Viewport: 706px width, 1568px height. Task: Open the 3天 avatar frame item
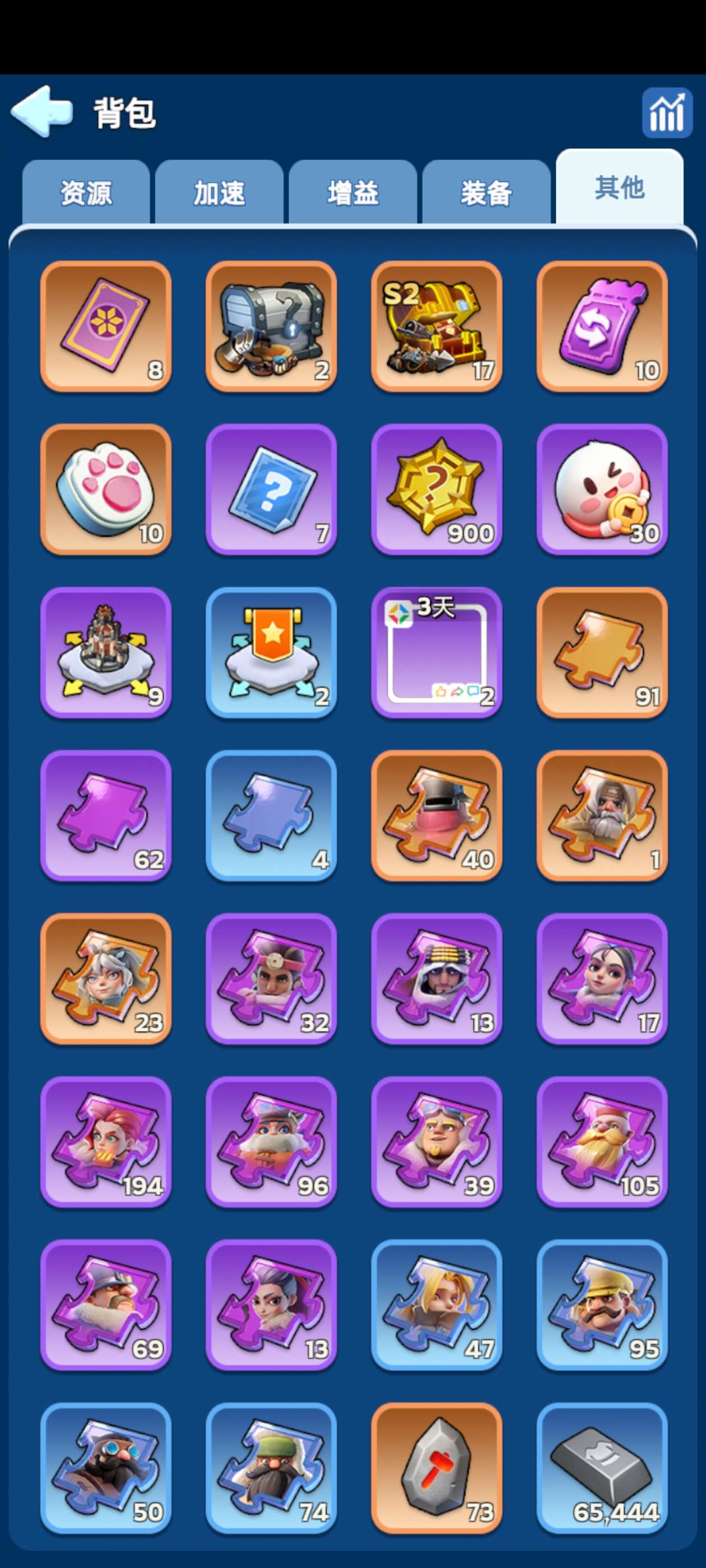coord(436,652)
